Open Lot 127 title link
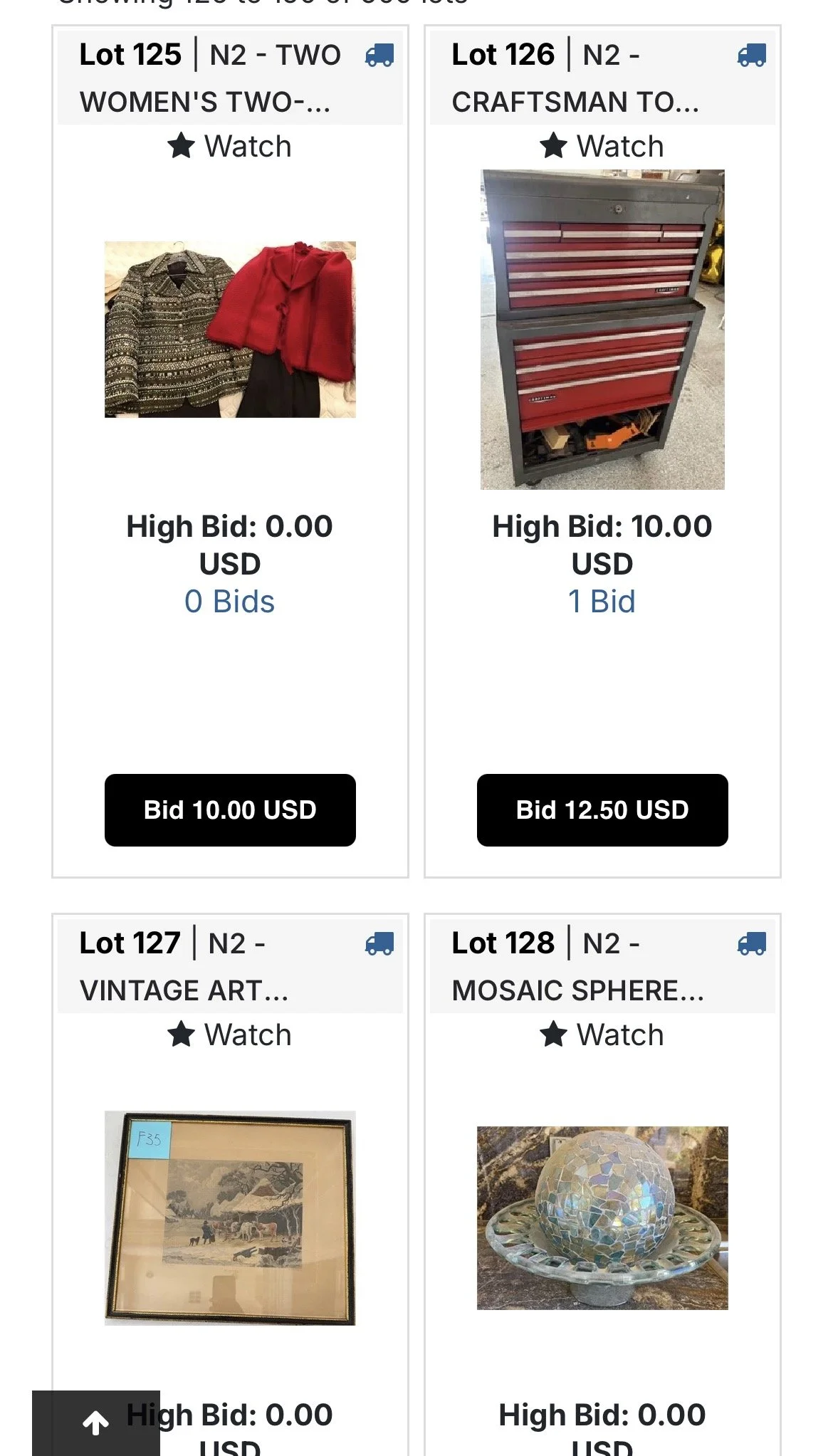The image size is (833, 1456). pyautogui.click(x=184, y=966)
